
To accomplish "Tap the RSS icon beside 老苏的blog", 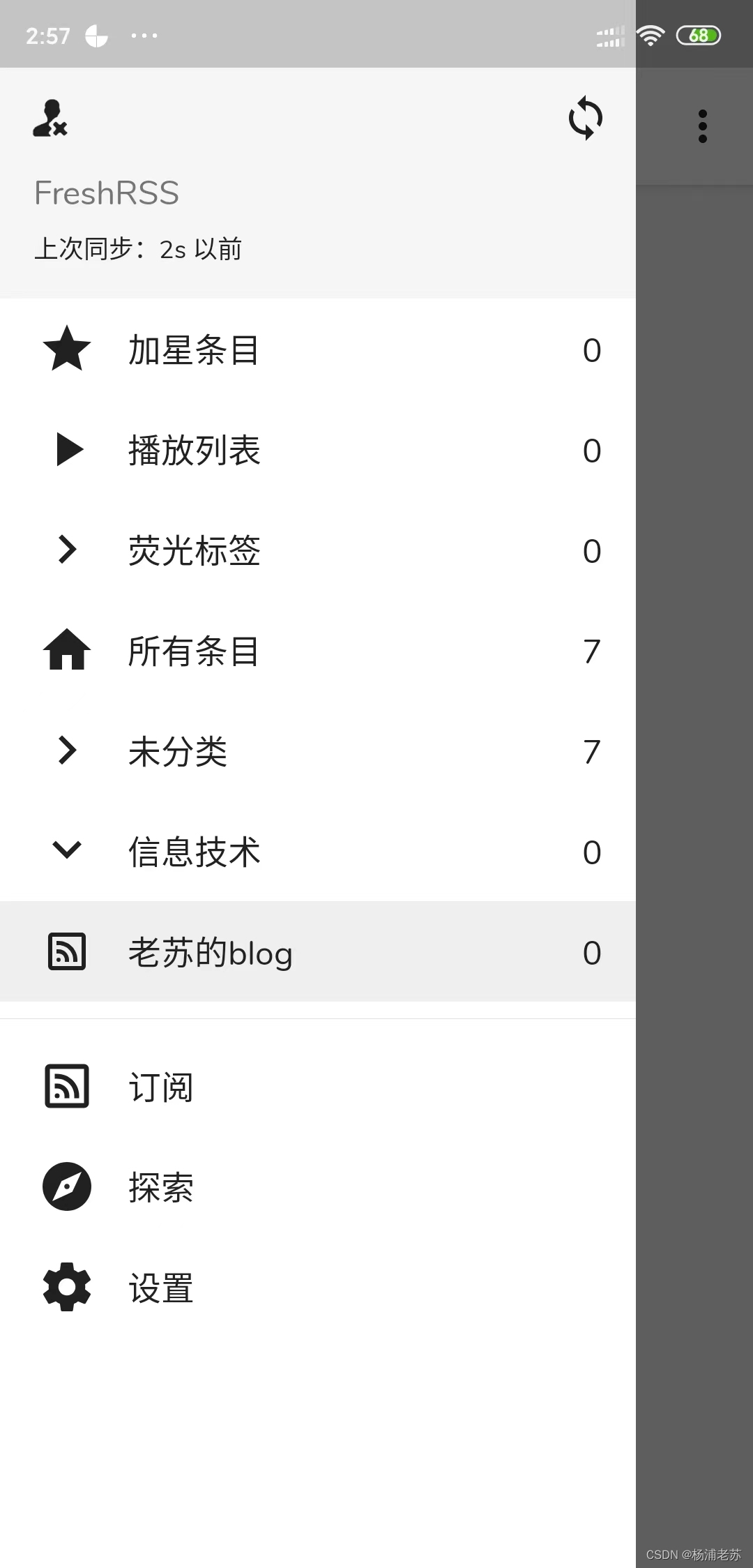I will [x=66, y=951].
